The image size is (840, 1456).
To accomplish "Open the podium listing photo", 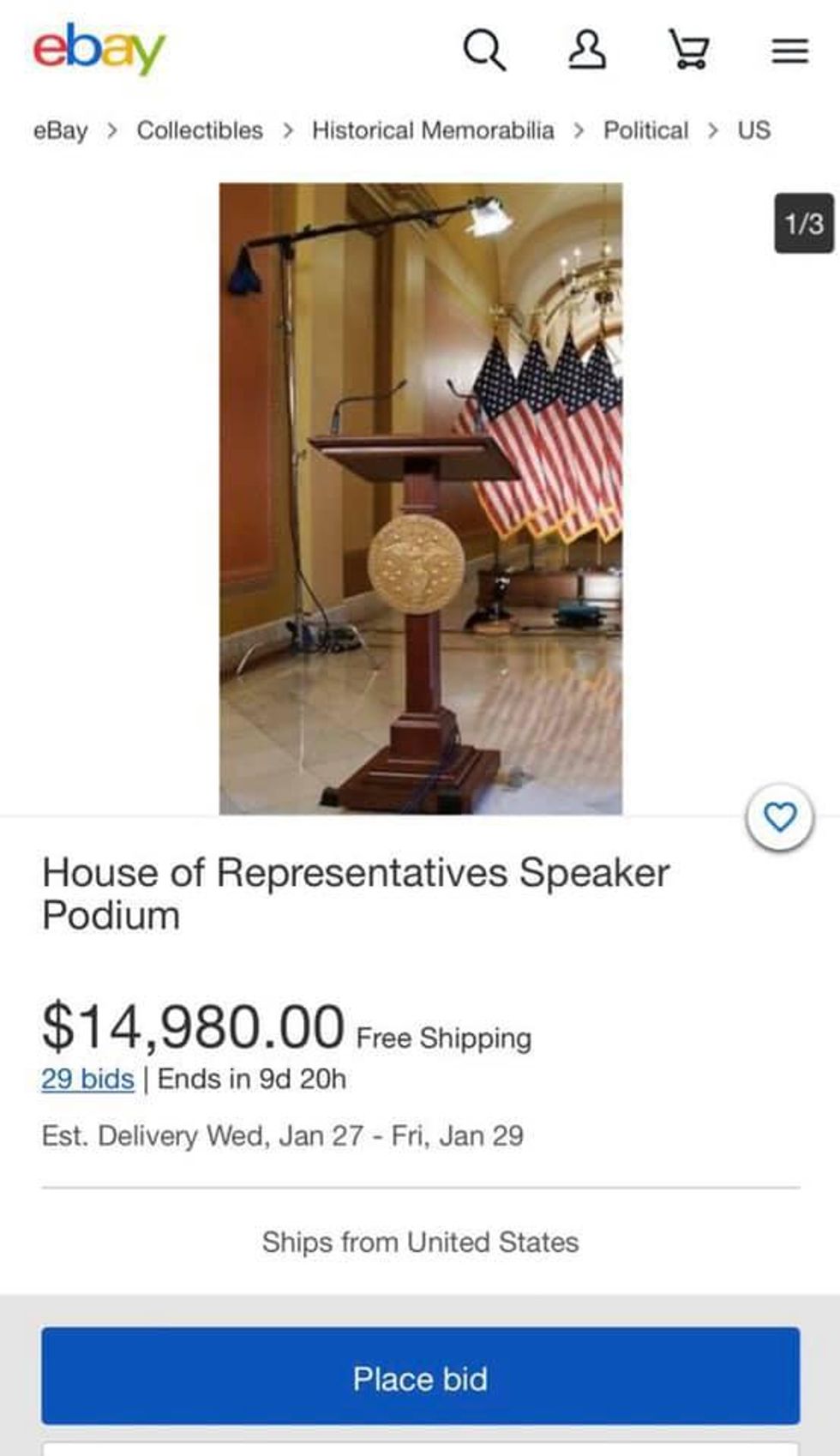I will (420, 497).
